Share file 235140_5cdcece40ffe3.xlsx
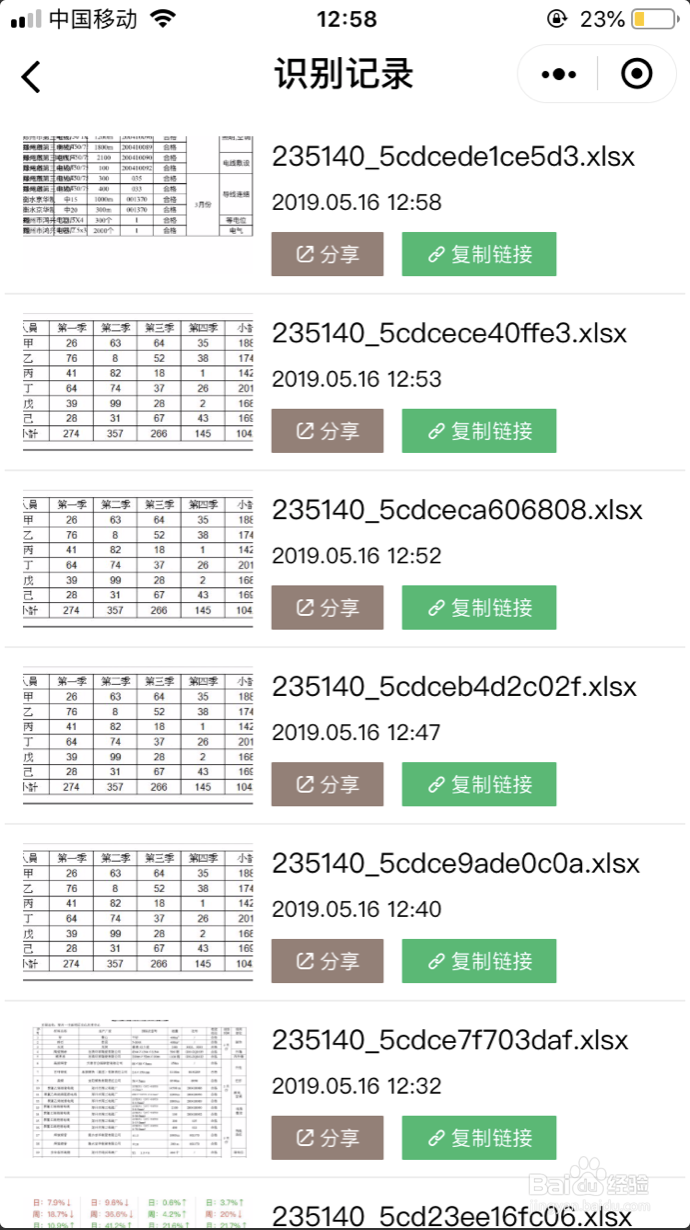 pos(327,431)
